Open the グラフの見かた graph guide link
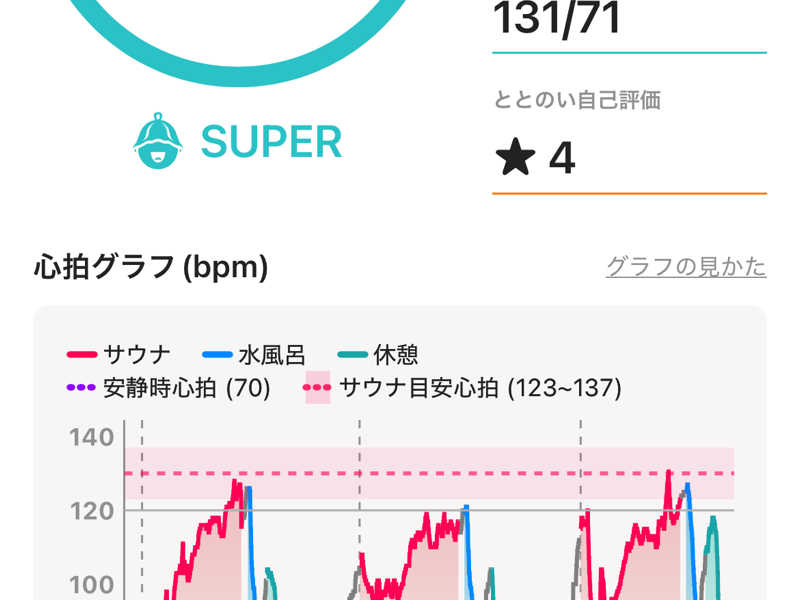The height and width of the screenshot is (600, 800). [686, 267]
